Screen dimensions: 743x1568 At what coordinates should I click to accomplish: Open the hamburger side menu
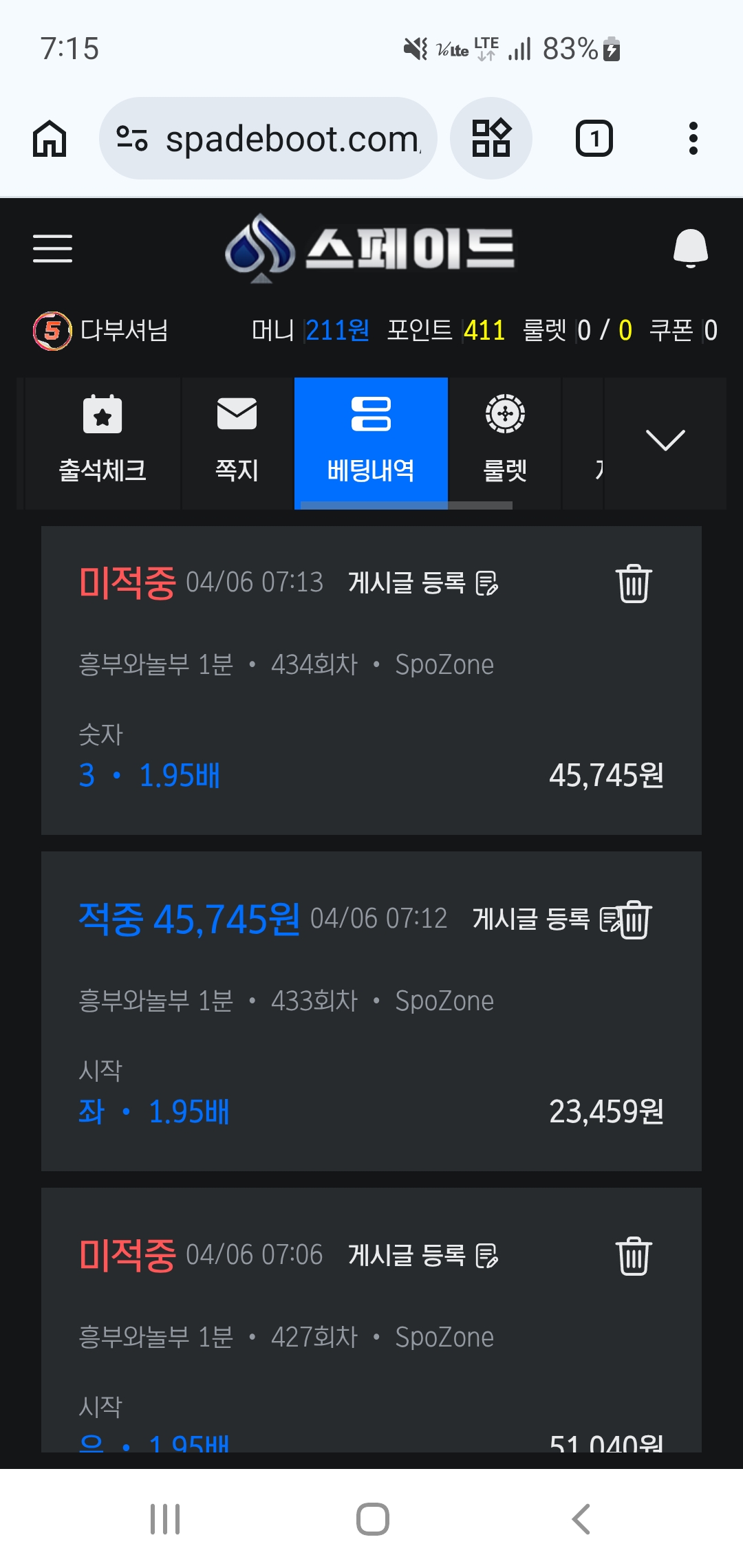point(52,248)
